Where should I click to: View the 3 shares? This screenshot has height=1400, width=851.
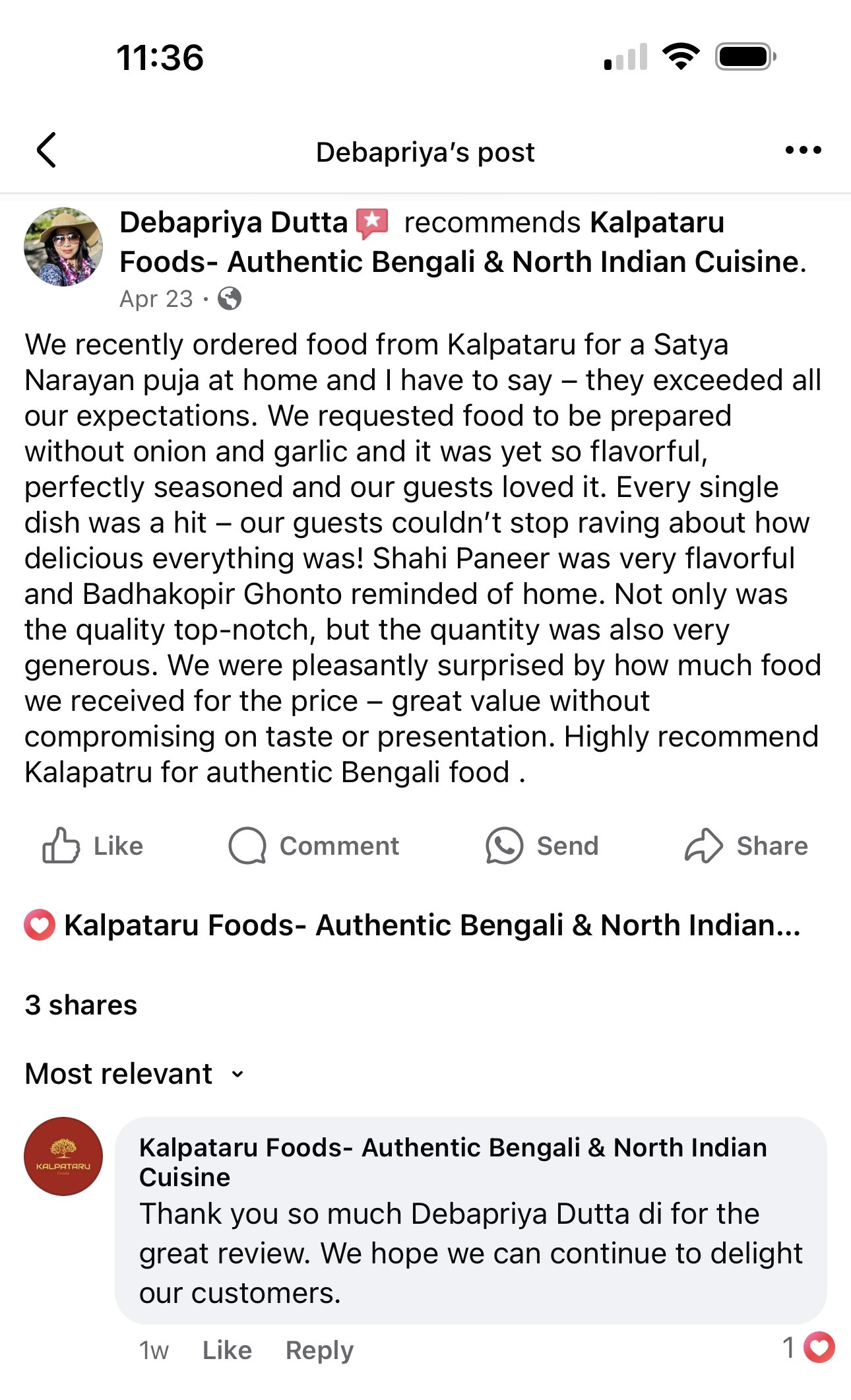pyautogui.click(x=81, y=1005)
